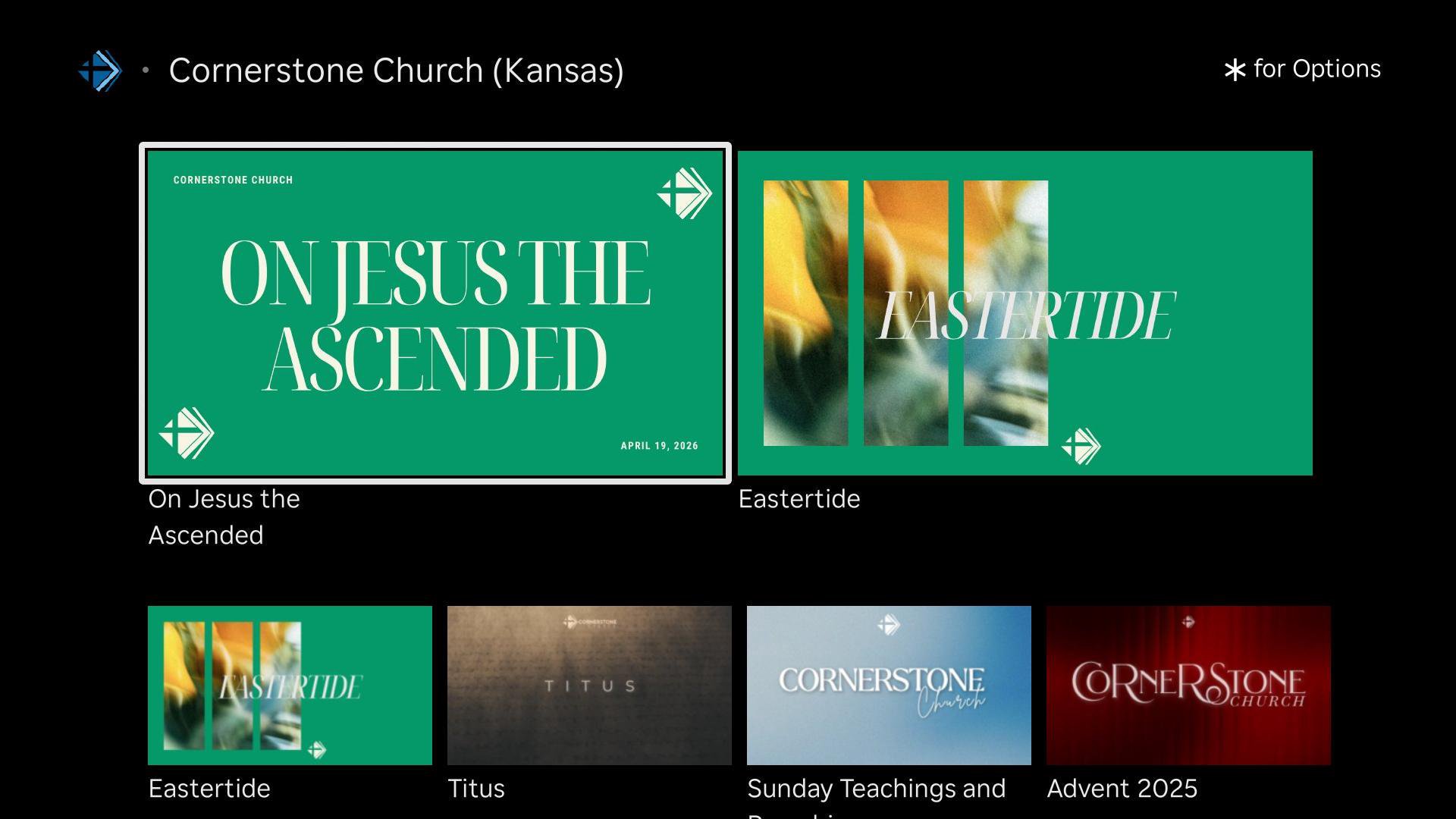Open the large Eastertide series tile
The width and height of the screenshot is (1456, 819).
(1025, 312)
